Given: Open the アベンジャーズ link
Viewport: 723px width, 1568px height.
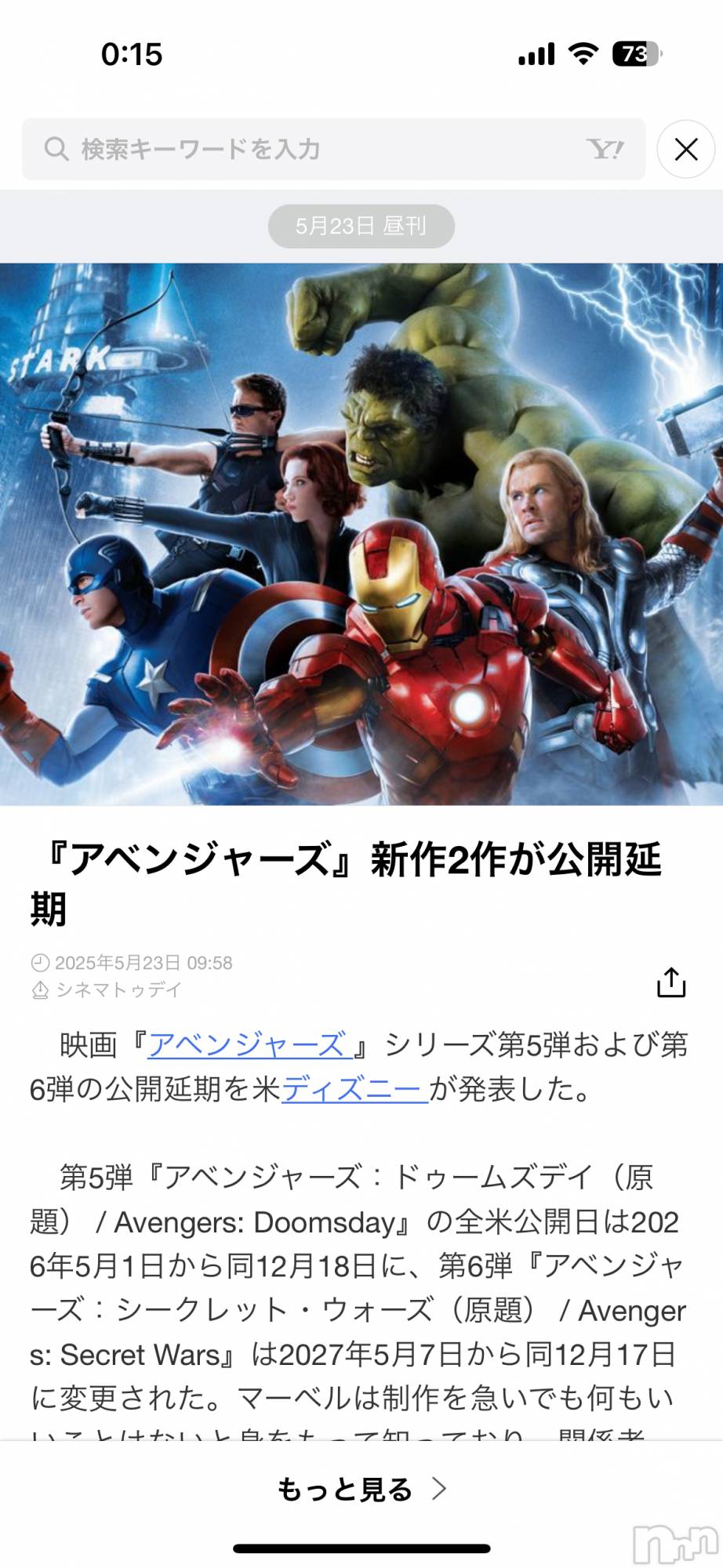Looking at the screenshot, I should click(247, 1045).
